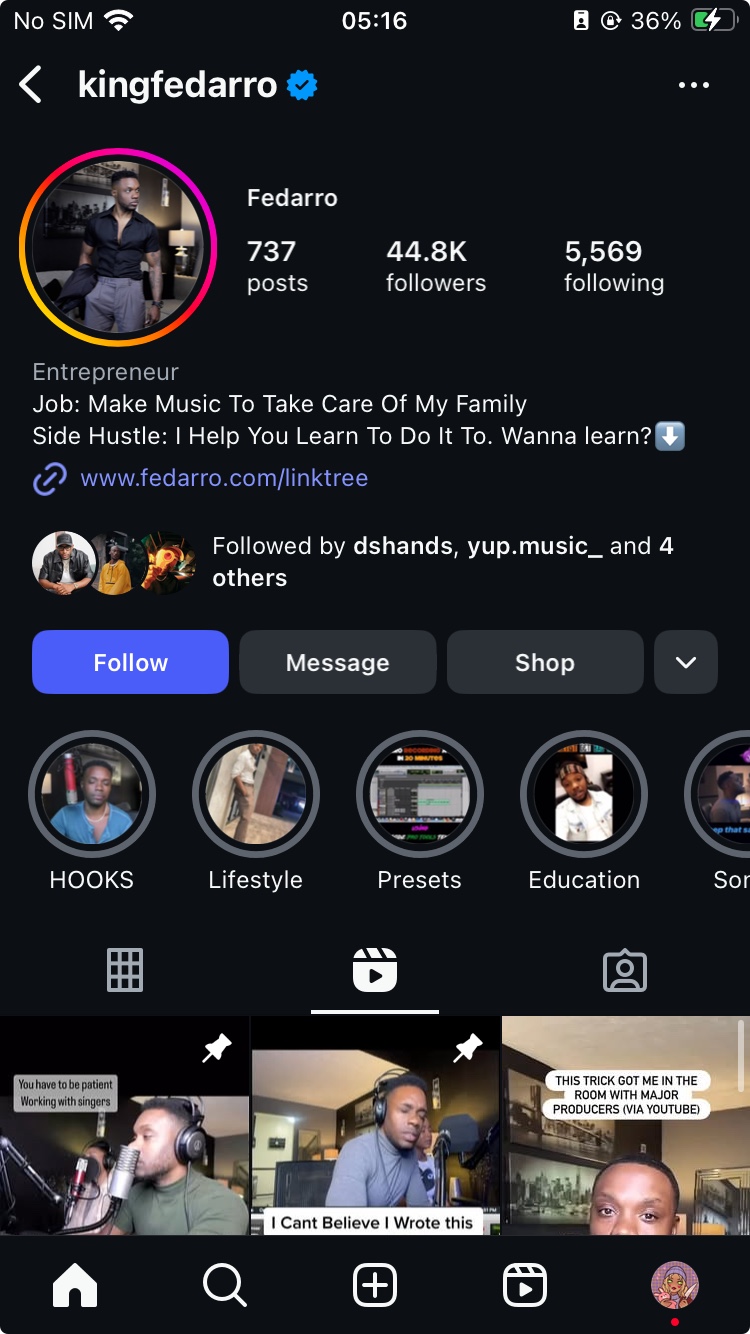Follow kingfedarro
This screenshot has height=1334, width=750.
pos(130,662)
